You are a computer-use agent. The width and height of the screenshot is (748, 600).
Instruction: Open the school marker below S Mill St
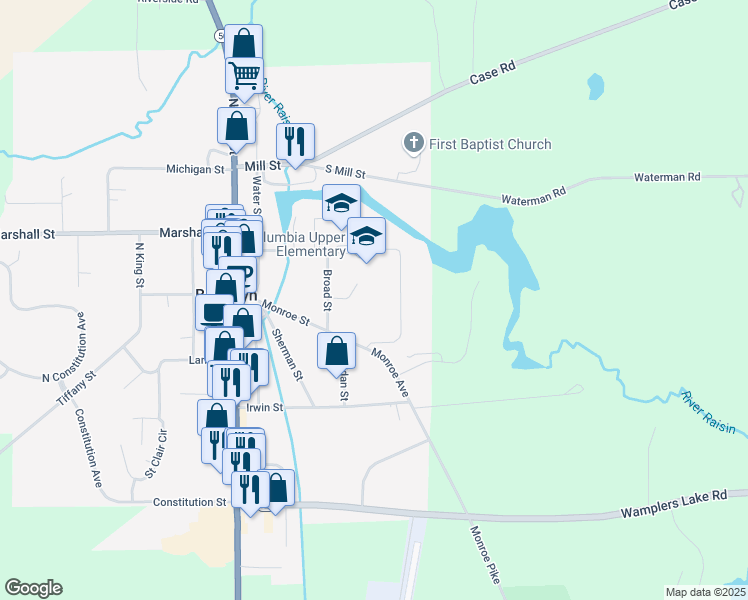point(341,202)
